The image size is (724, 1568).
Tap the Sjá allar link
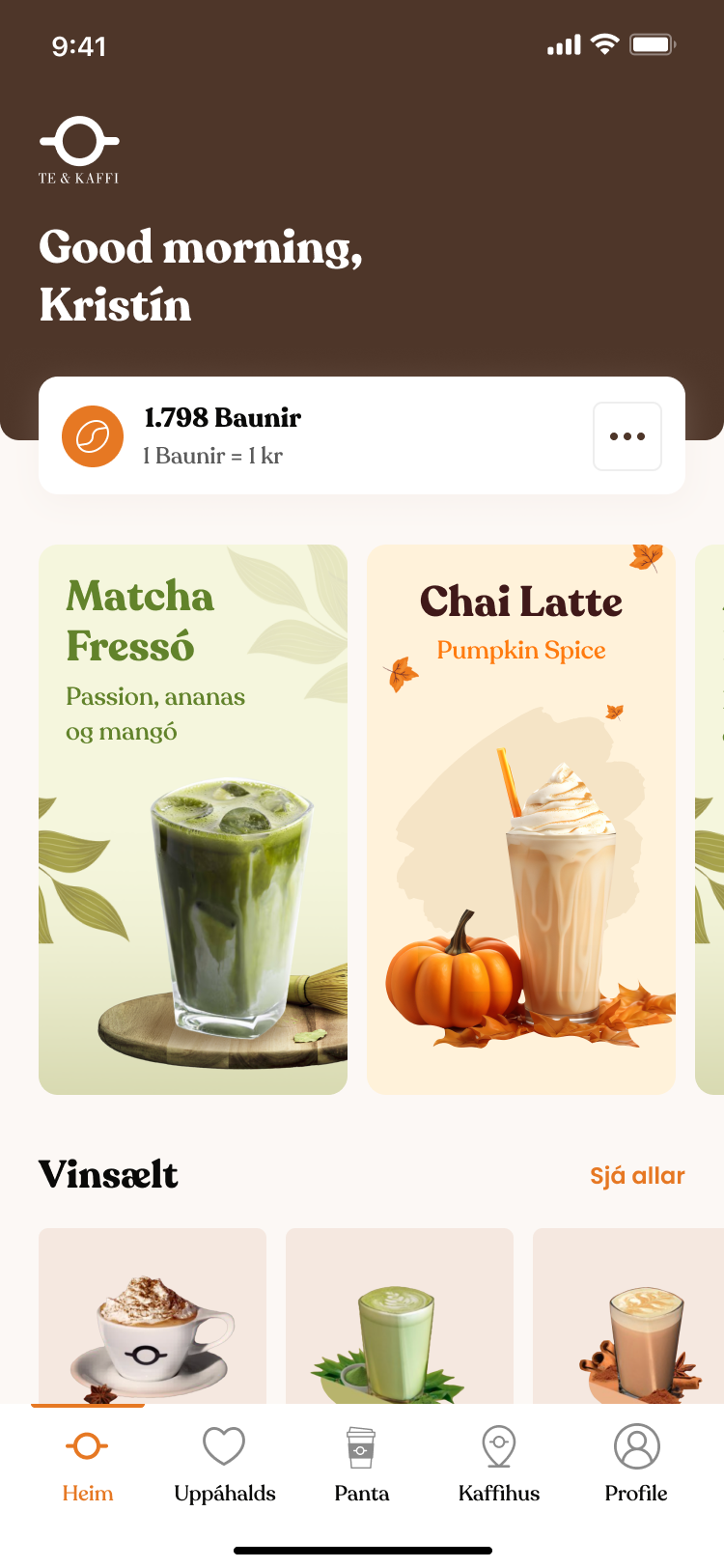pos(637,1175)
